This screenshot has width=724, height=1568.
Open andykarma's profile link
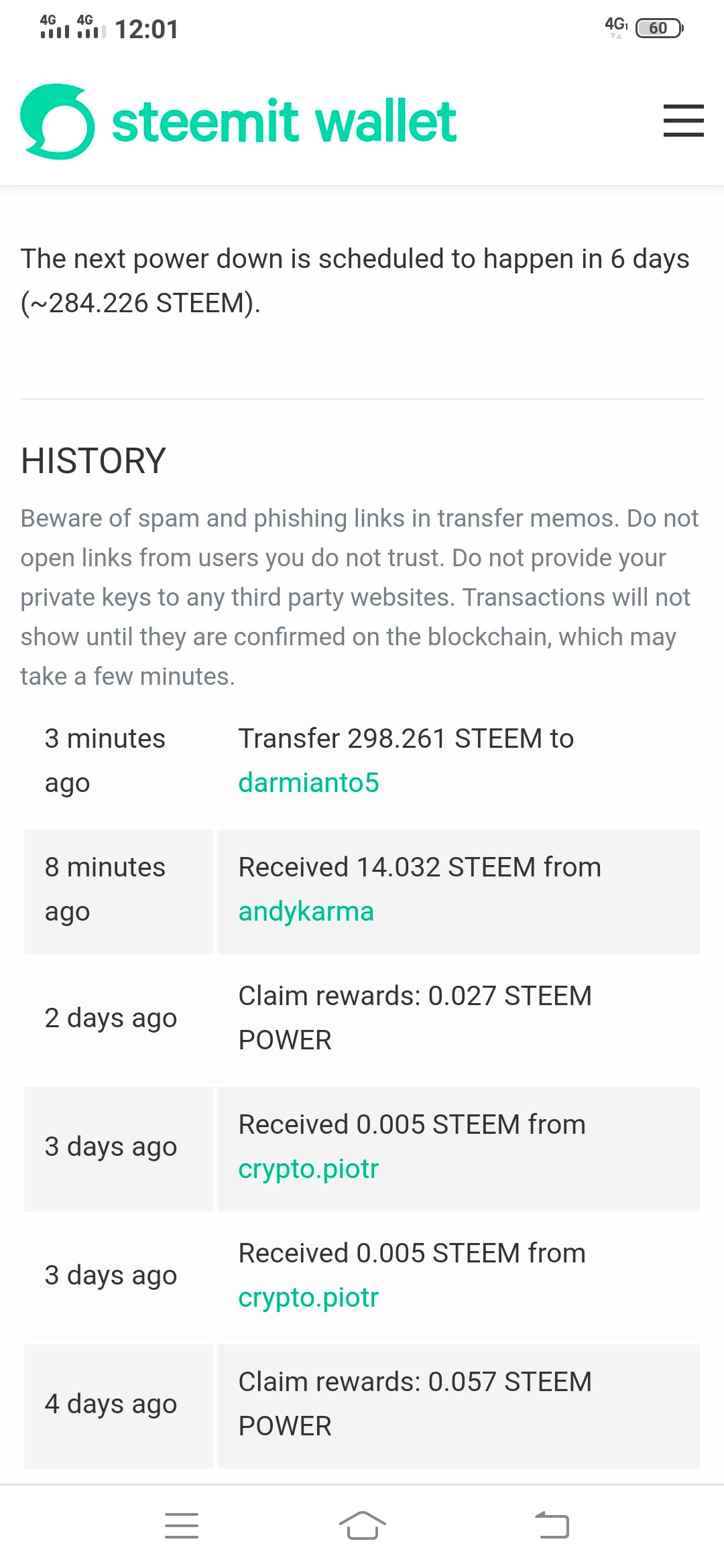click(306, 911)
